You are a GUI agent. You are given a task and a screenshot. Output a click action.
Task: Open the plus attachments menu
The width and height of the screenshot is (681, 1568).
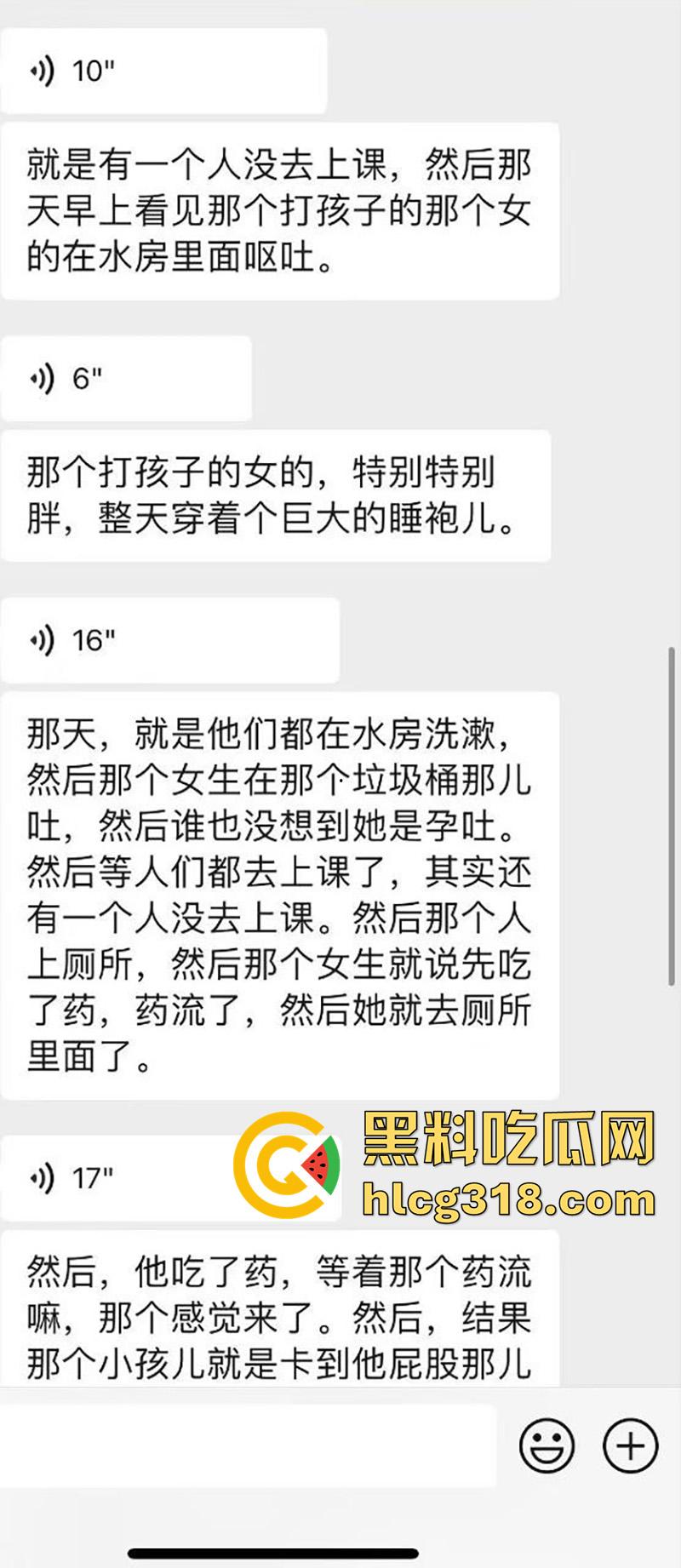pyautogui.click(x=630, y=1446)
